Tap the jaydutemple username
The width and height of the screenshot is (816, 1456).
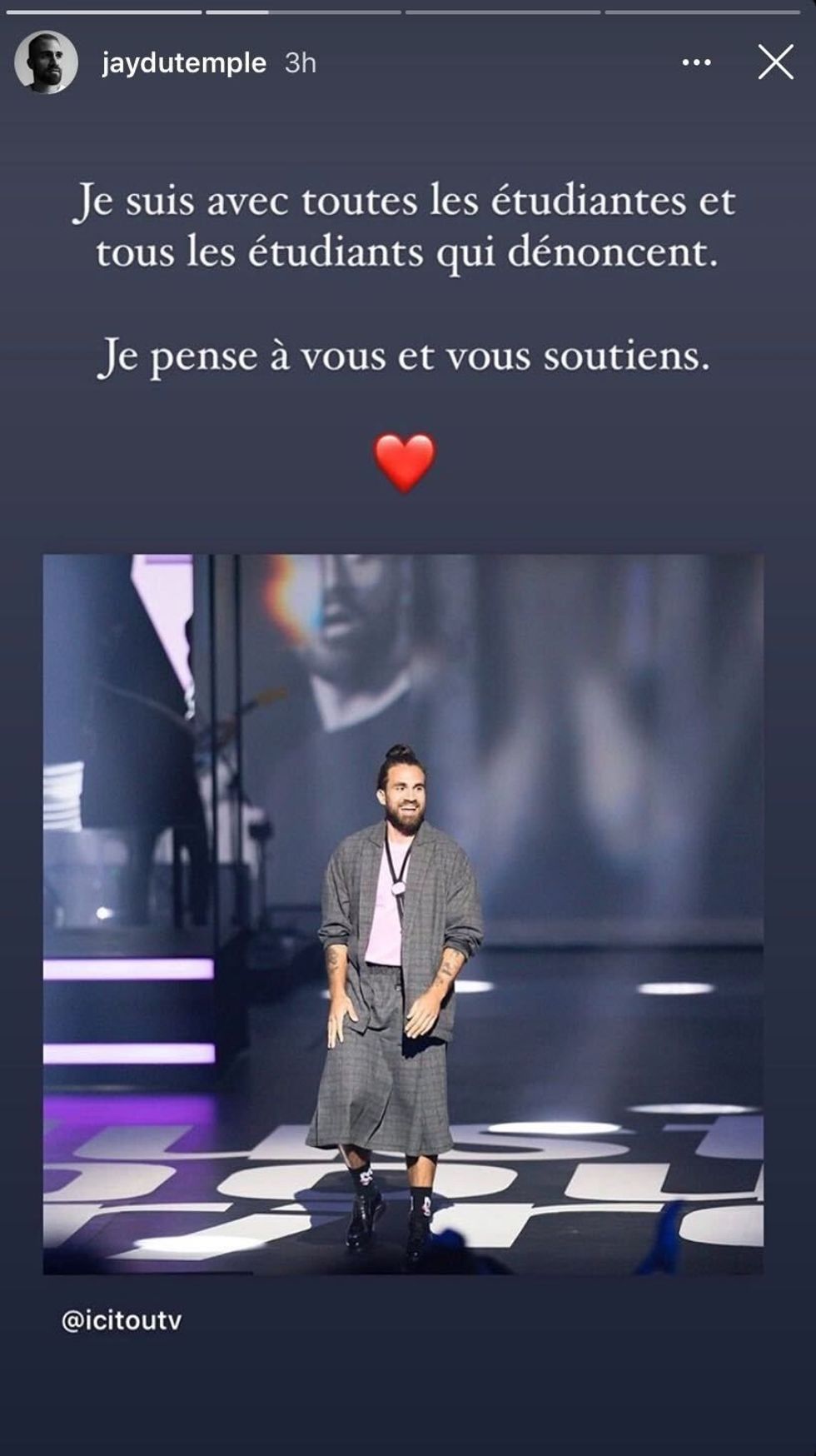pos(184,63)
